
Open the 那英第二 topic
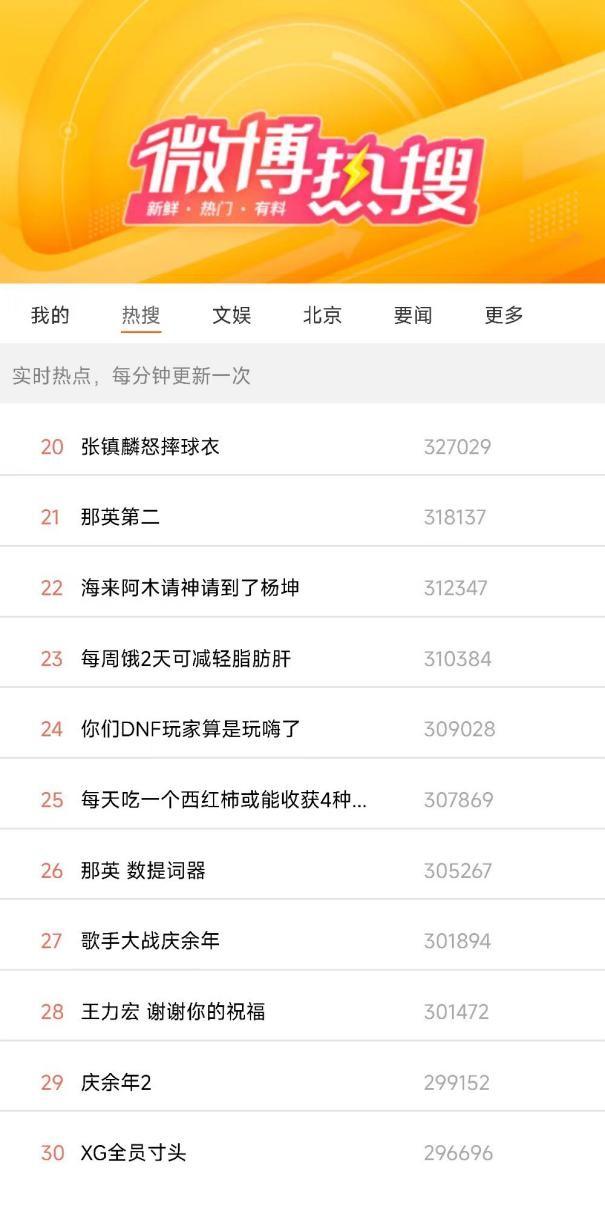coord(302,517)
